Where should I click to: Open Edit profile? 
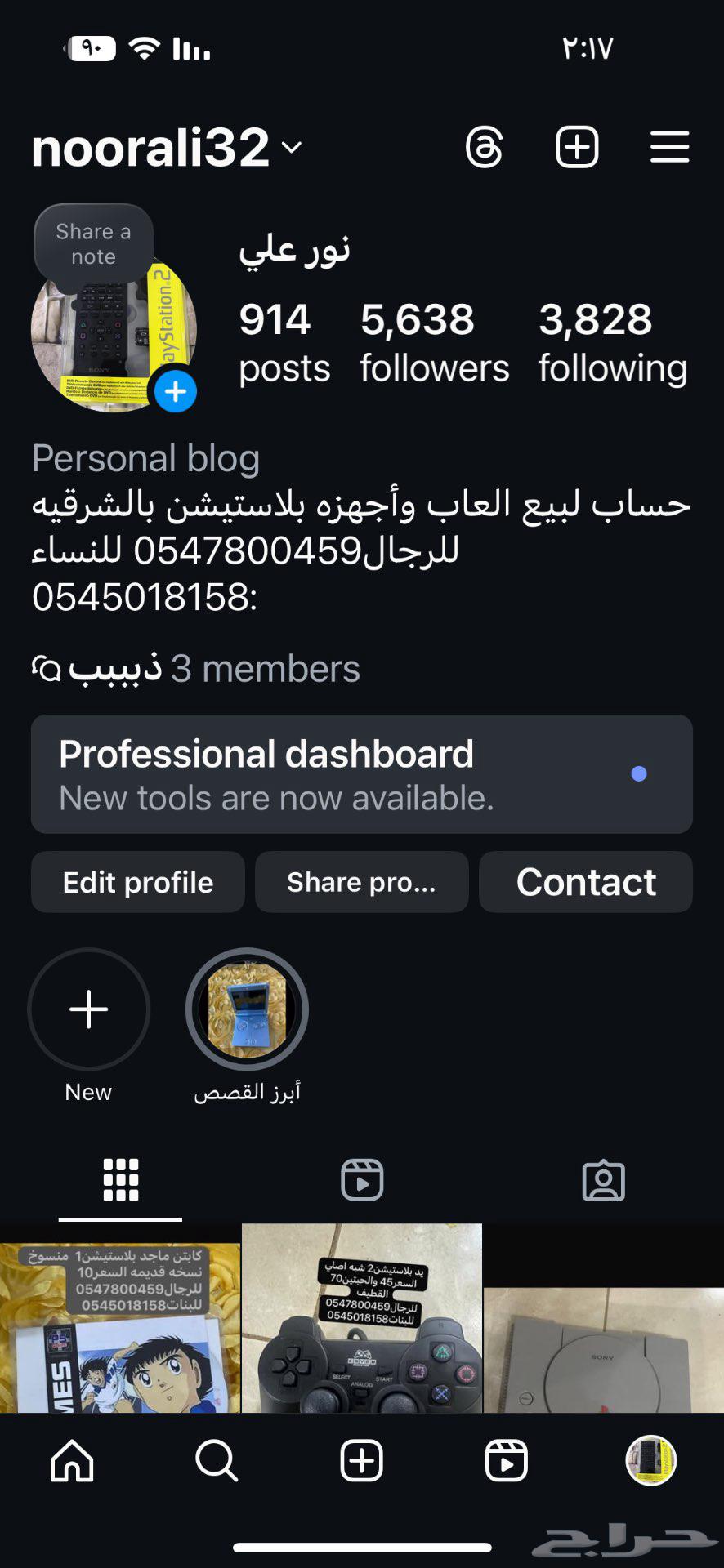coord(136,881)
